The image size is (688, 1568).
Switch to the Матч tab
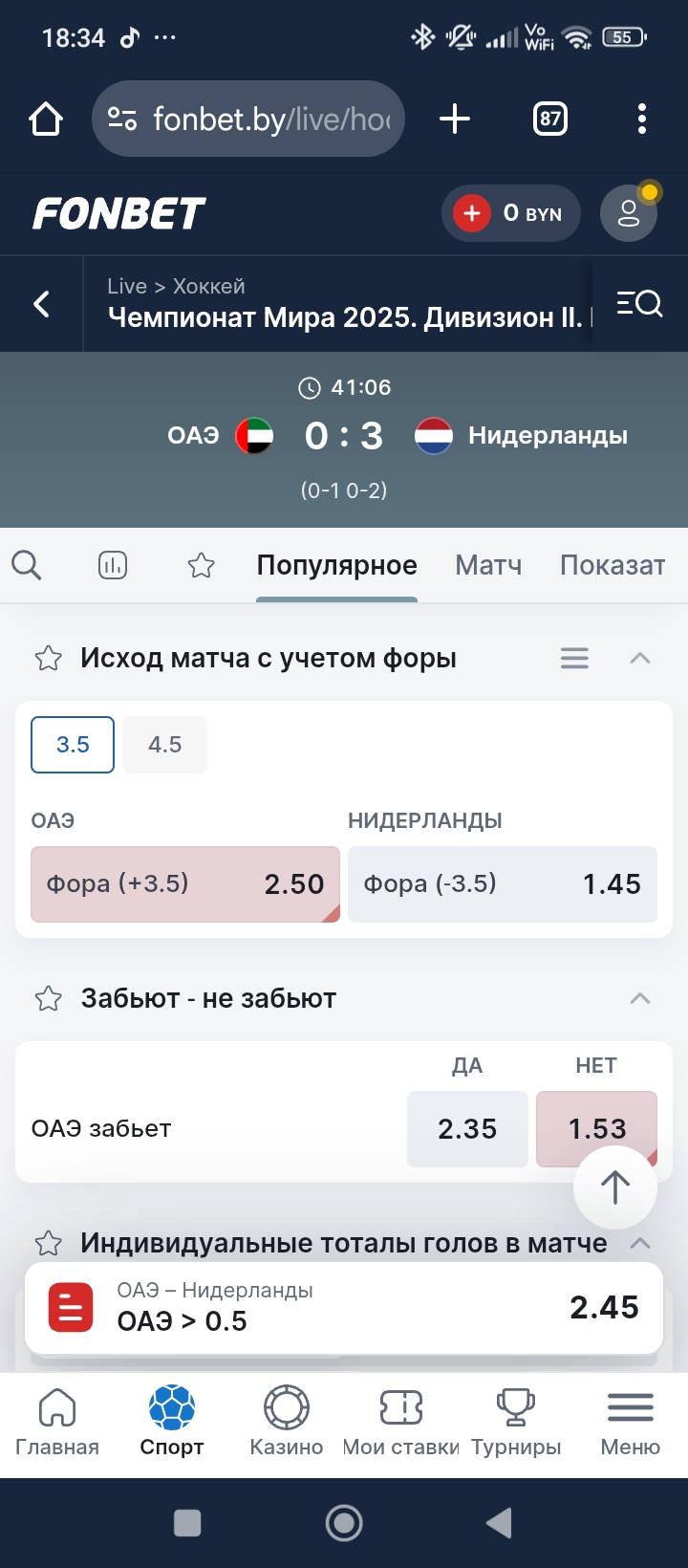click(488, 565)
